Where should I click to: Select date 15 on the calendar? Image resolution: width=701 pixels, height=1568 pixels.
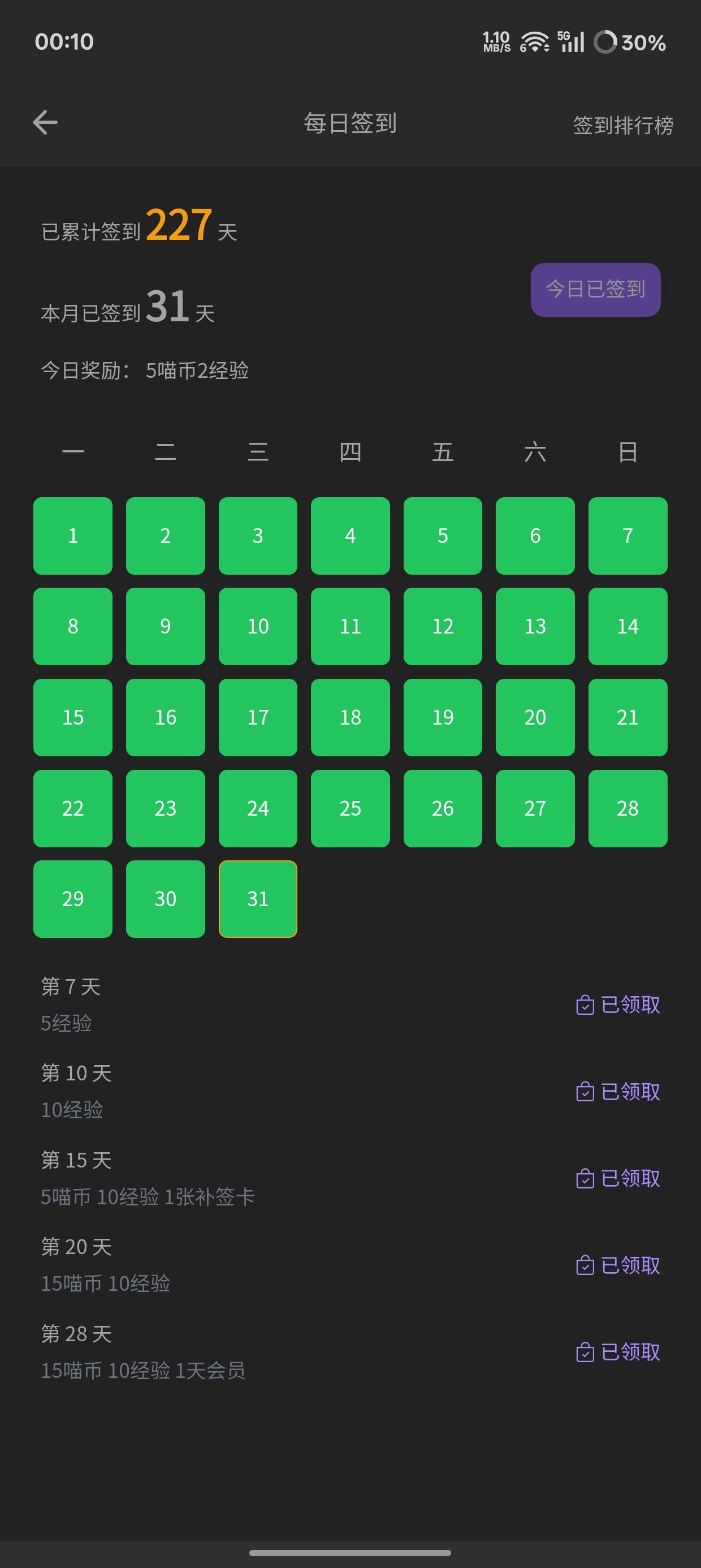[72, 717]
